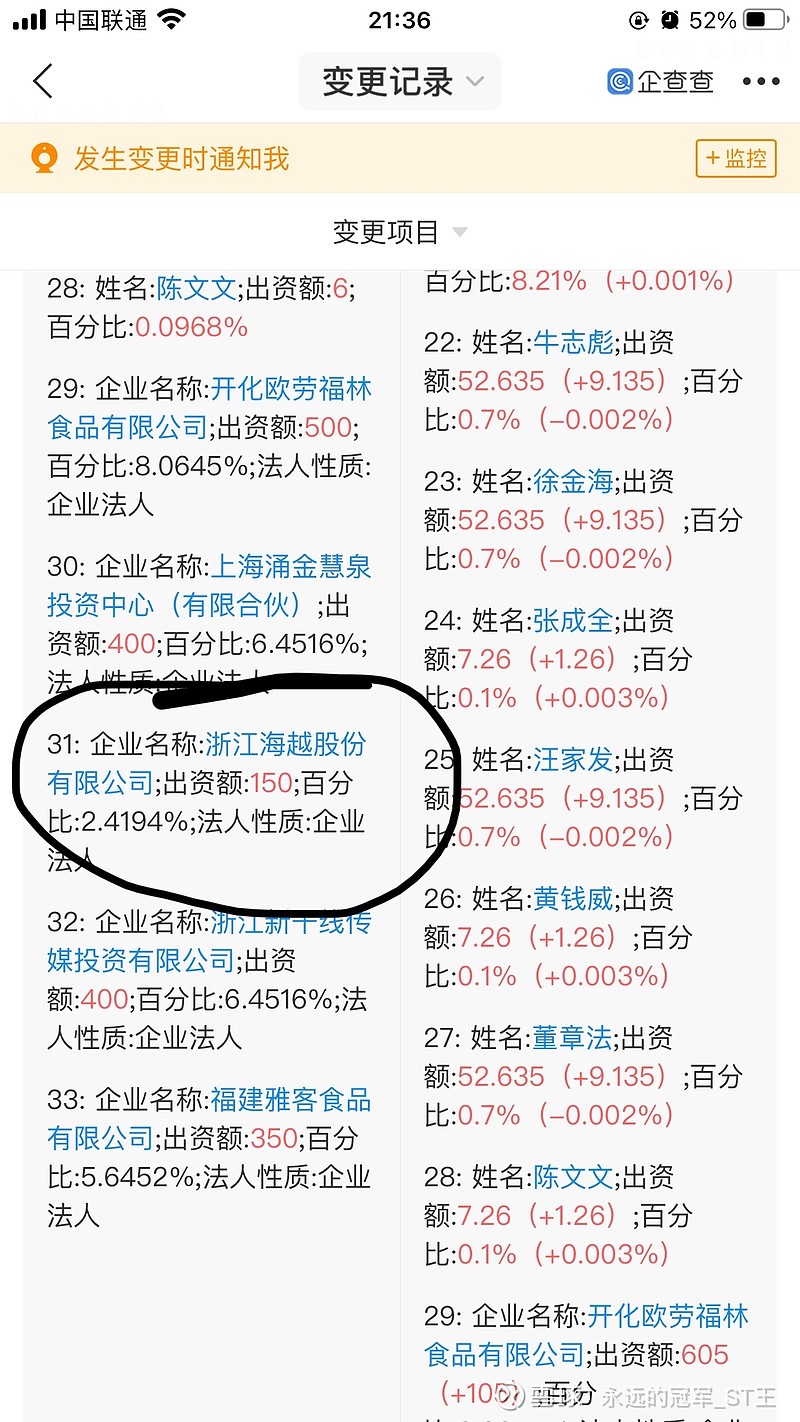Viewport: 800px width, 1422px height.
Task: Open the 陈文文 link in the left column
Action: tap(196, 289)
